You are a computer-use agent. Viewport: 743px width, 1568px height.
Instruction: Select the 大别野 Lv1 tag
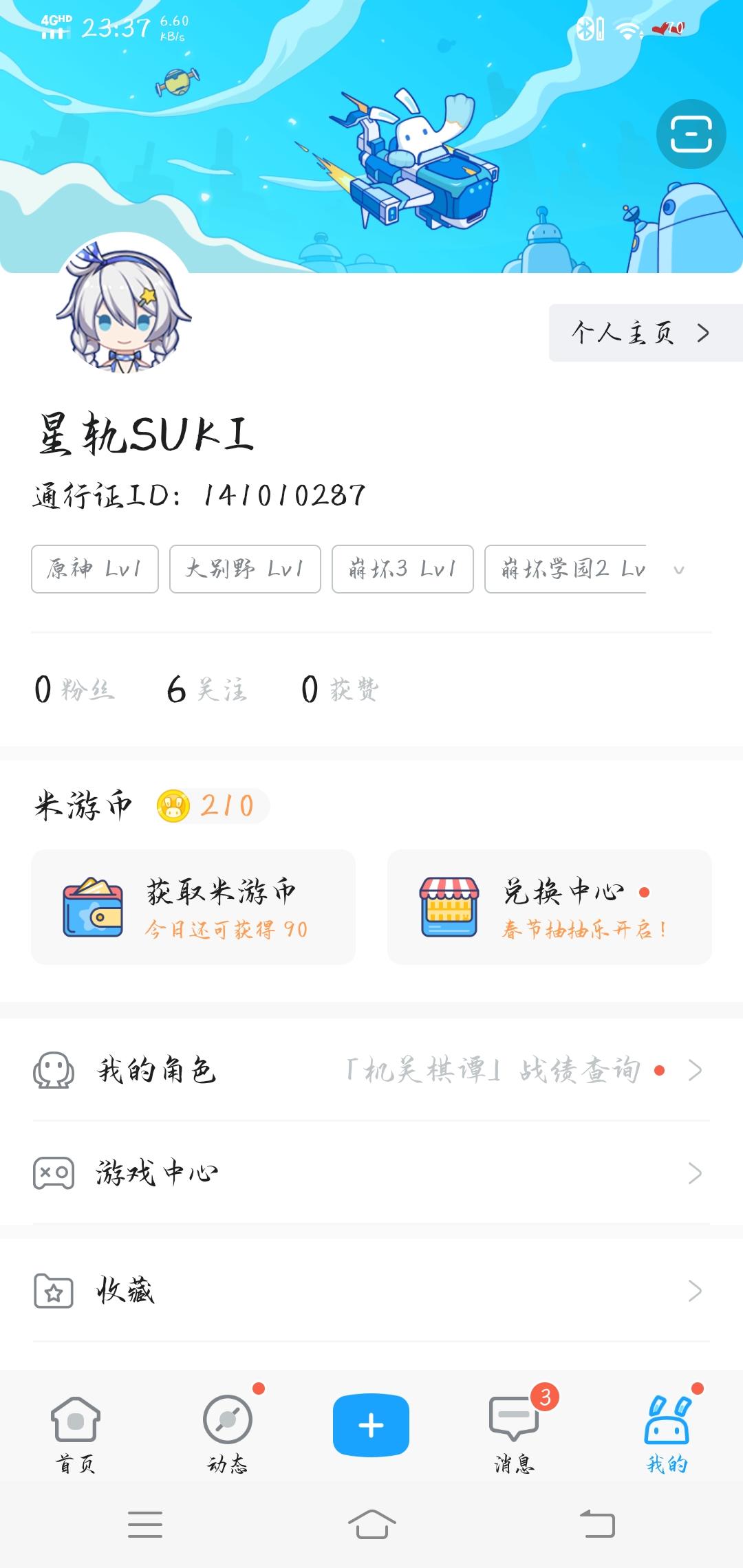pos(245,569)
